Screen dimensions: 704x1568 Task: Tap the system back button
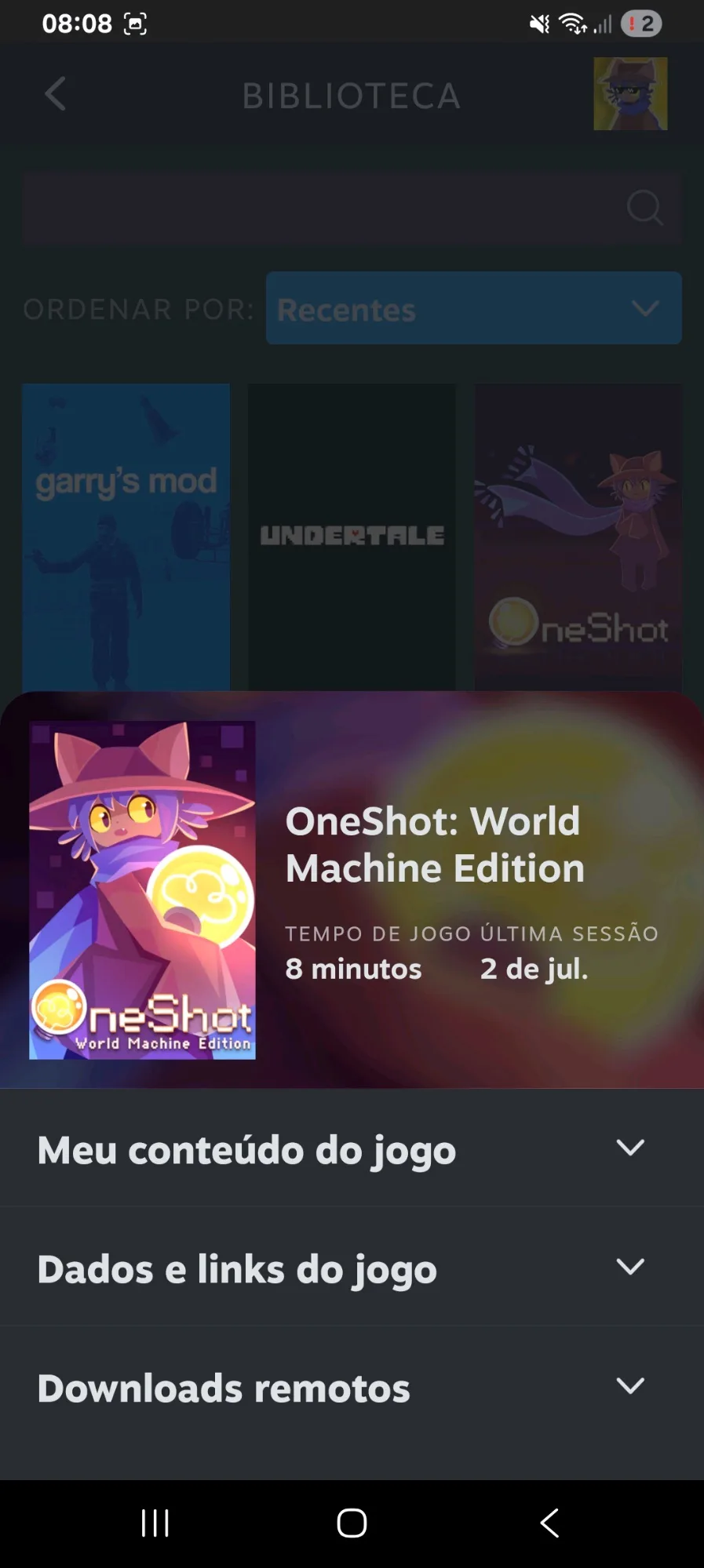point(549,1523)
